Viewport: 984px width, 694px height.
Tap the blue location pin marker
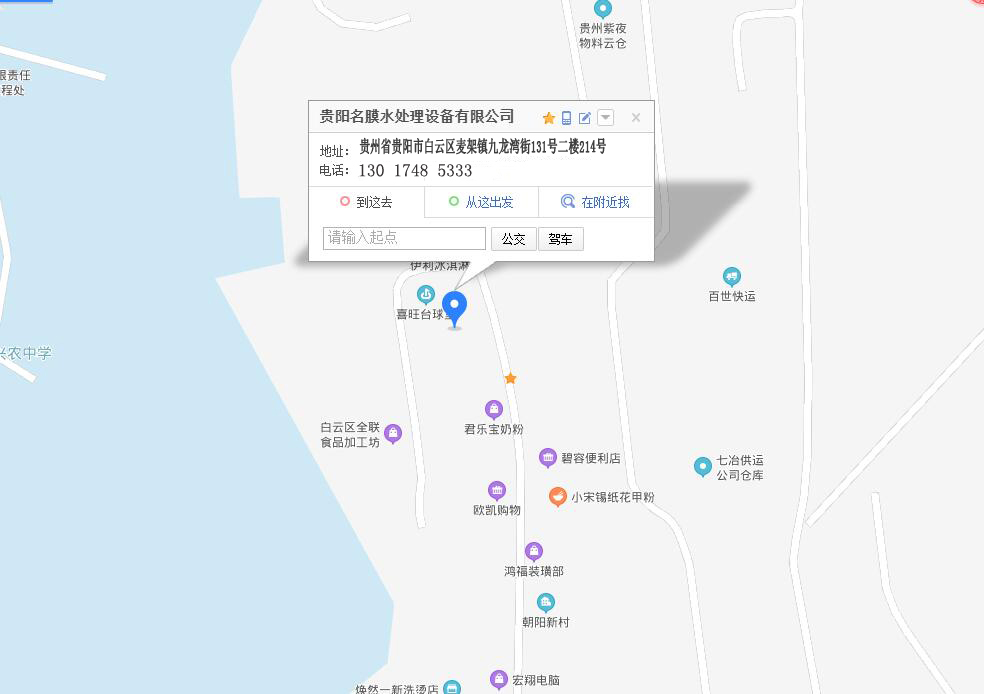(x=455, y=306)
